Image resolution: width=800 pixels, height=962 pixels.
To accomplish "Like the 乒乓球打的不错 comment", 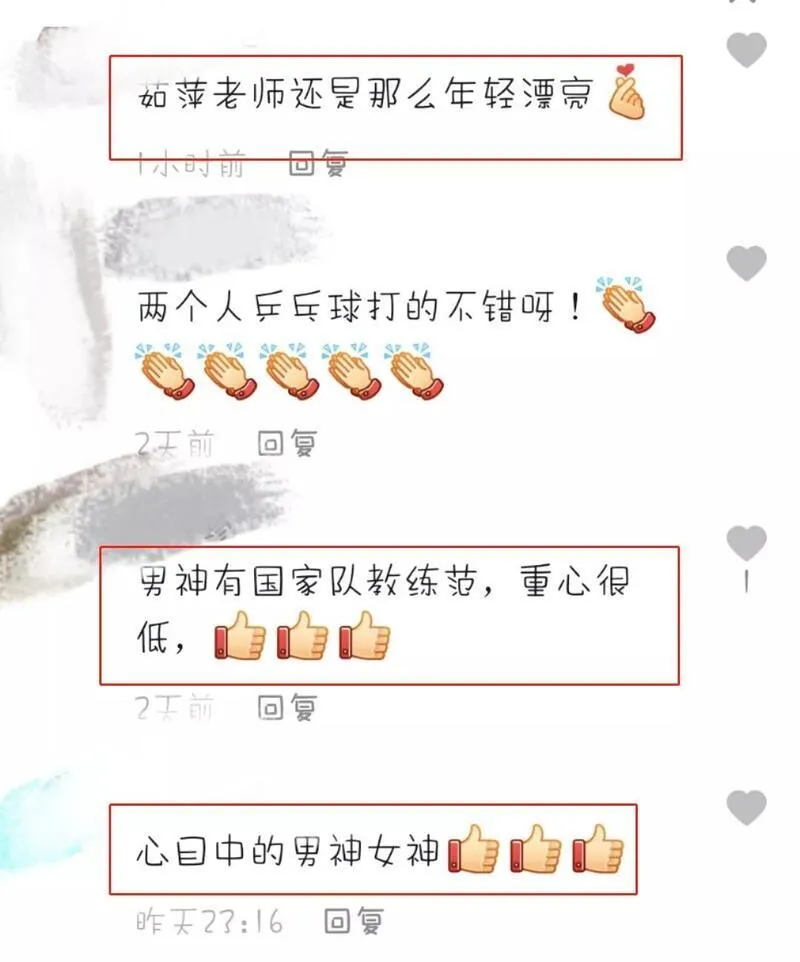I will 746,264.
